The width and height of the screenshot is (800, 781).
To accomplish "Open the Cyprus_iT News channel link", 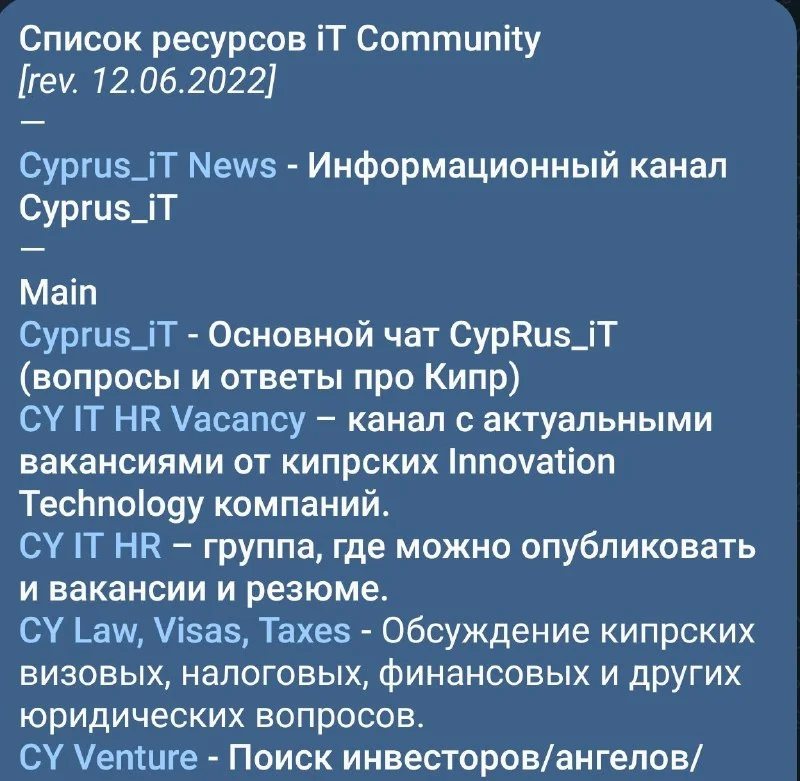I will pos(147,166).
